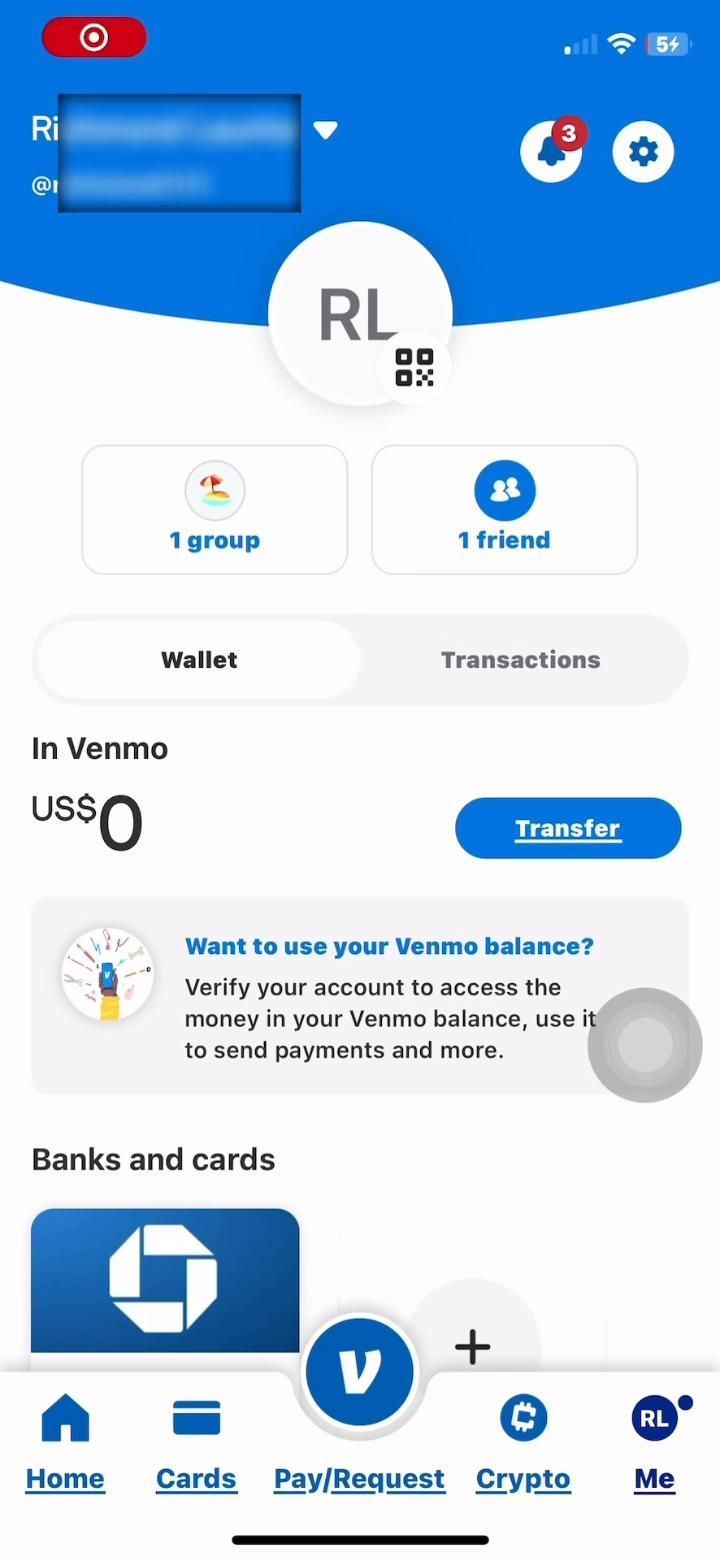Open the Chase bank card
720x1560 pixels.
click(165, 1280)
